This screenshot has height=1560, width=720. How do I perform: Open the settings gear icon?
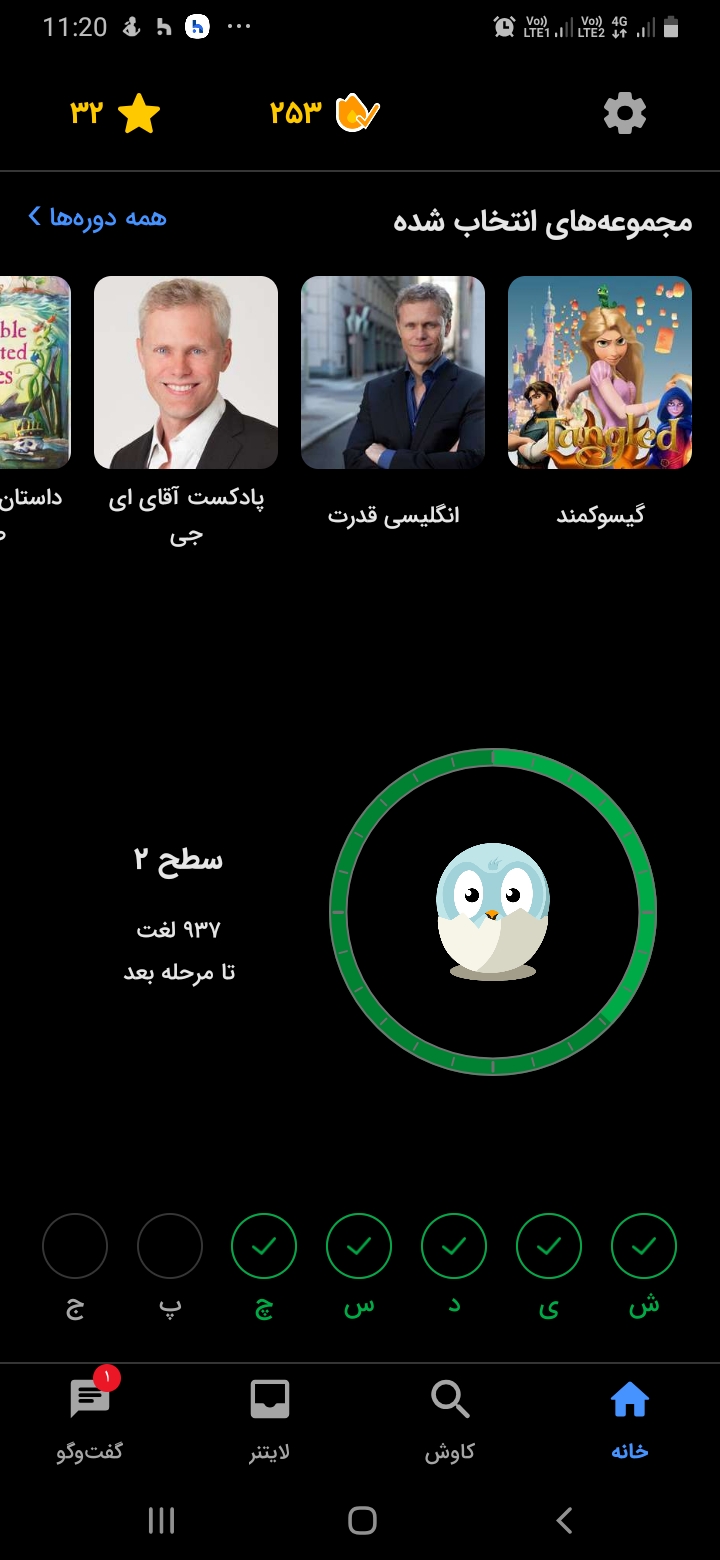(x=625, y=114)
